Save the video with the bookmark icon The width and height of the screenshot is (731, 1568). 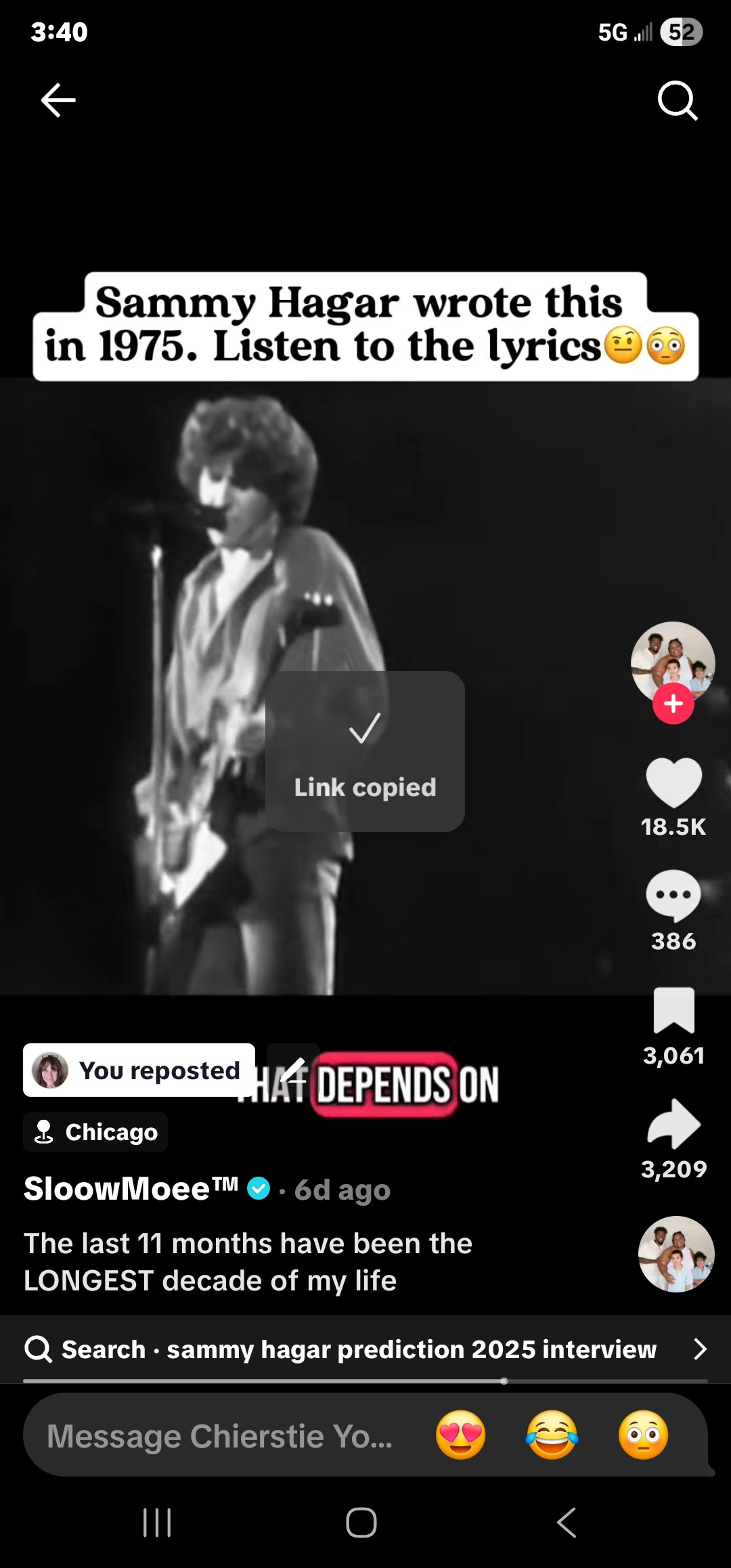click(673, 1010)
